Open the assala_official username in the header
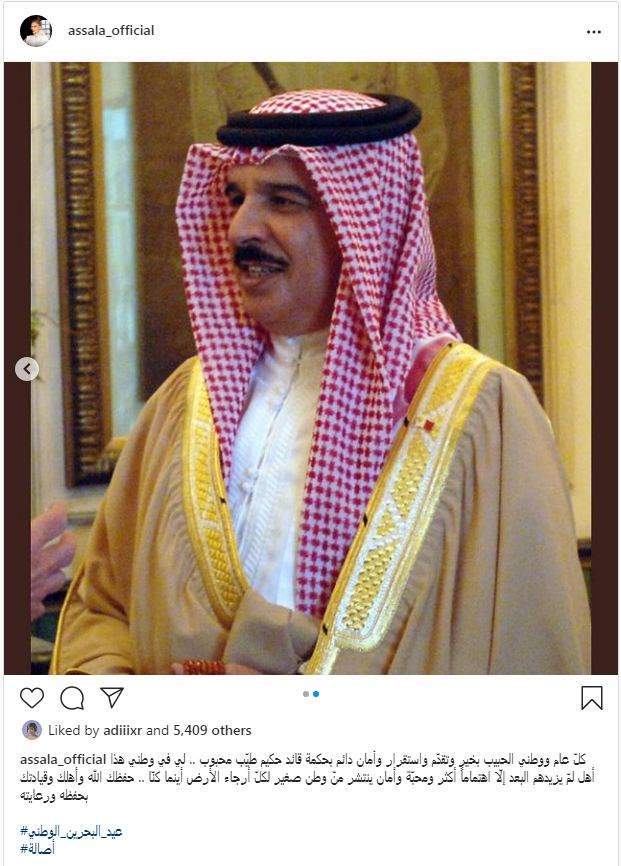 coord(111,31)
